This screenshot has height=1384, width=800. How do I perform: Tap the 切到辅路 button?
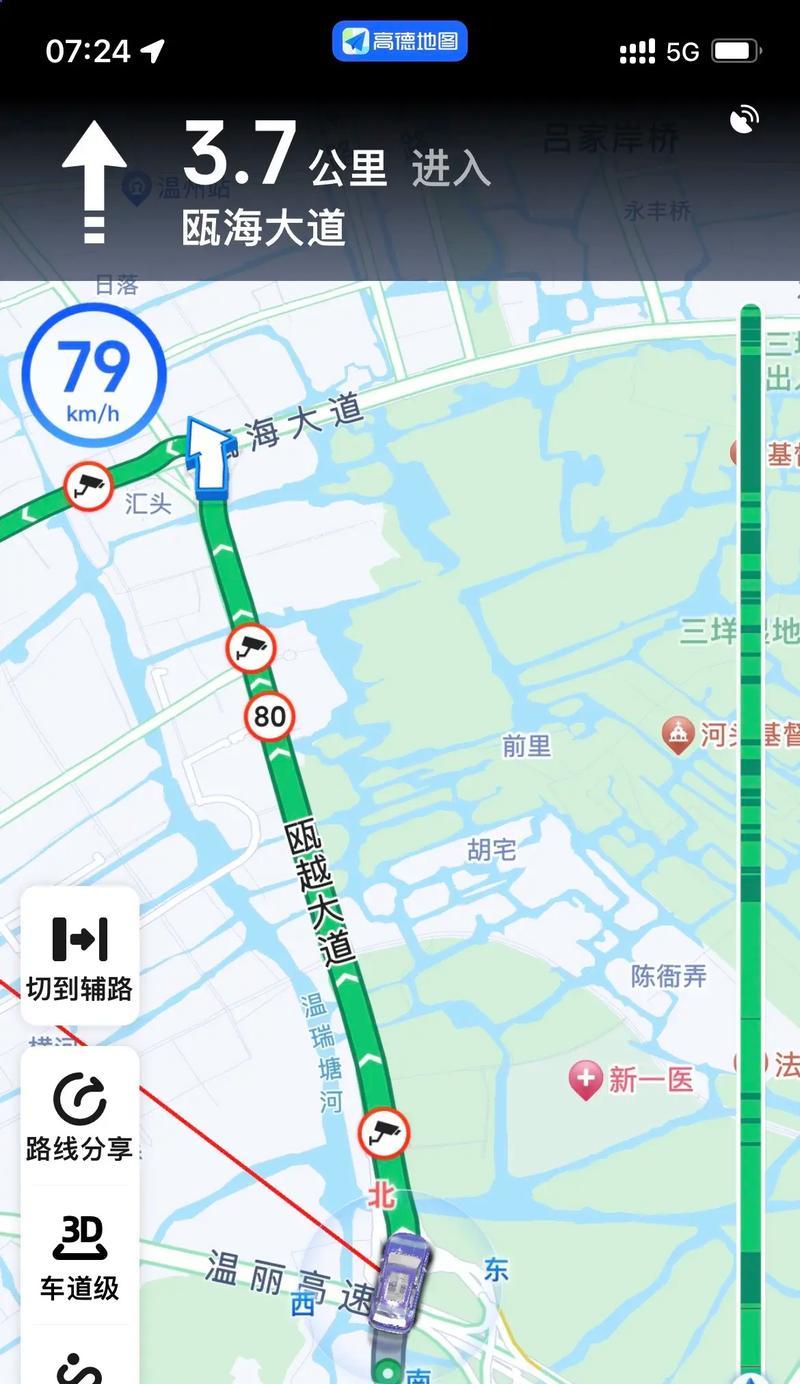pos(80,956)
